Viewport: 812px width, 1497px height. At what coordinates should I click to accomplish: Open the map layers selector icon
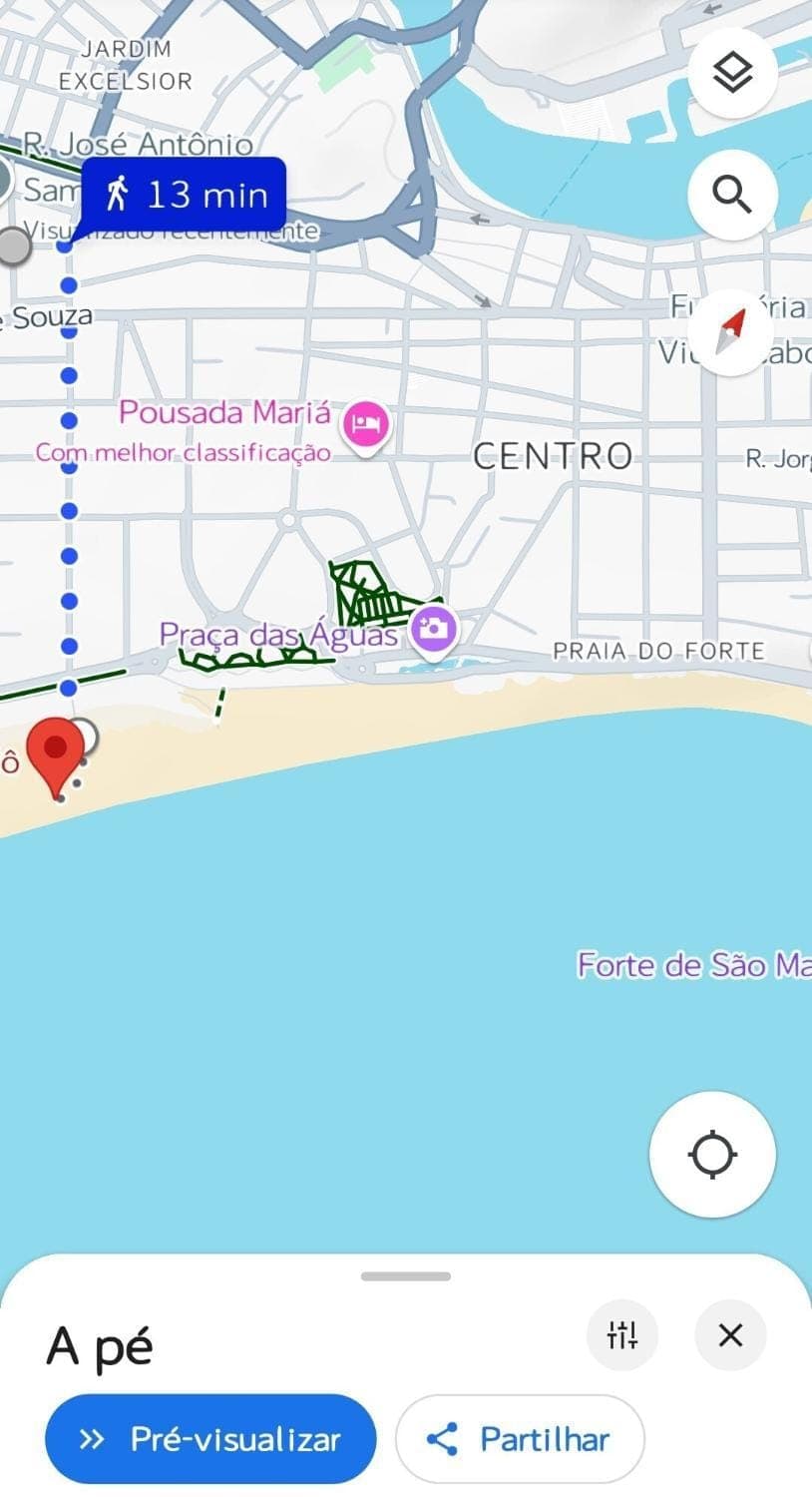pos(731,71)
